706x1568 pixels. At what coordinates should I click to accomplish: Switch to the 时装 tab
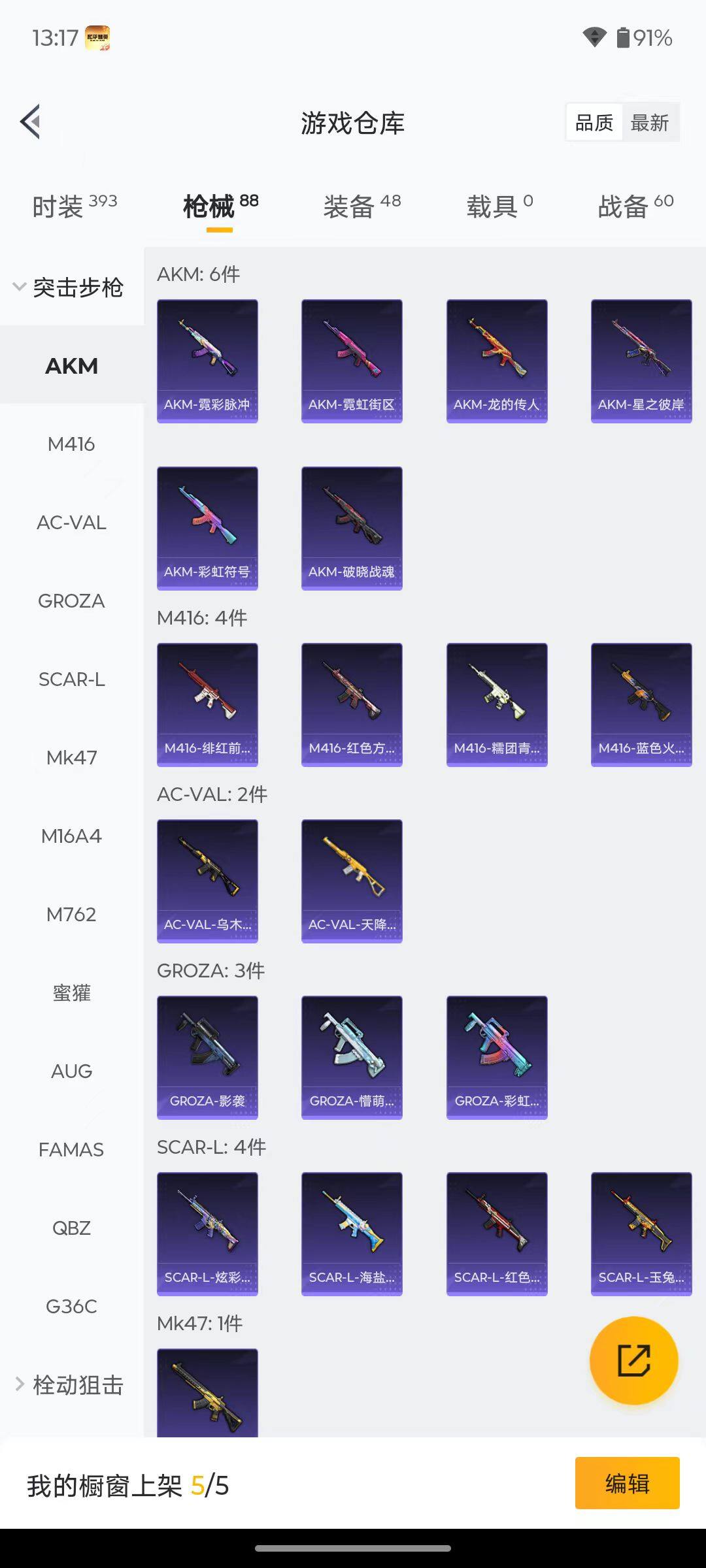tap(75, 206)
